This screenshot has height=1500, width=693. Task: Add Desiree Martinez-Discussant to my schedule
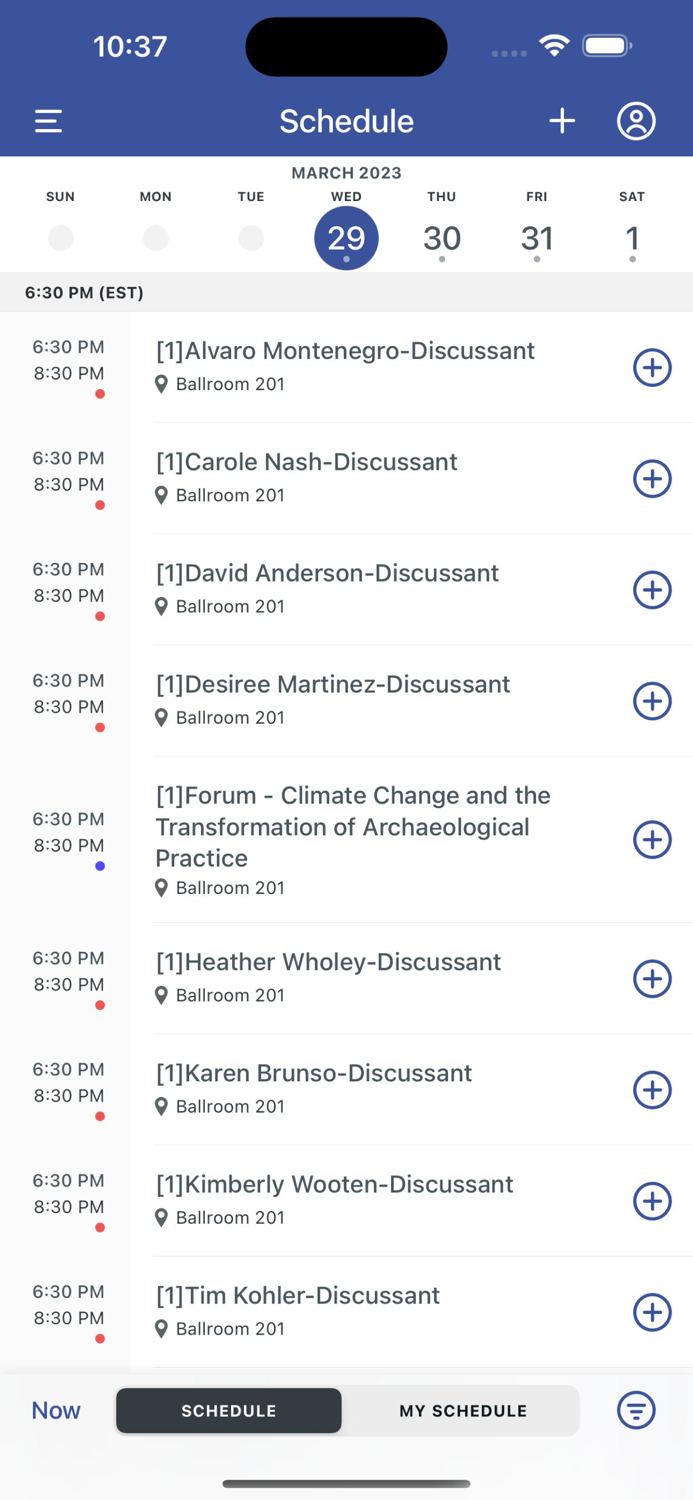(x=652, y=701)
